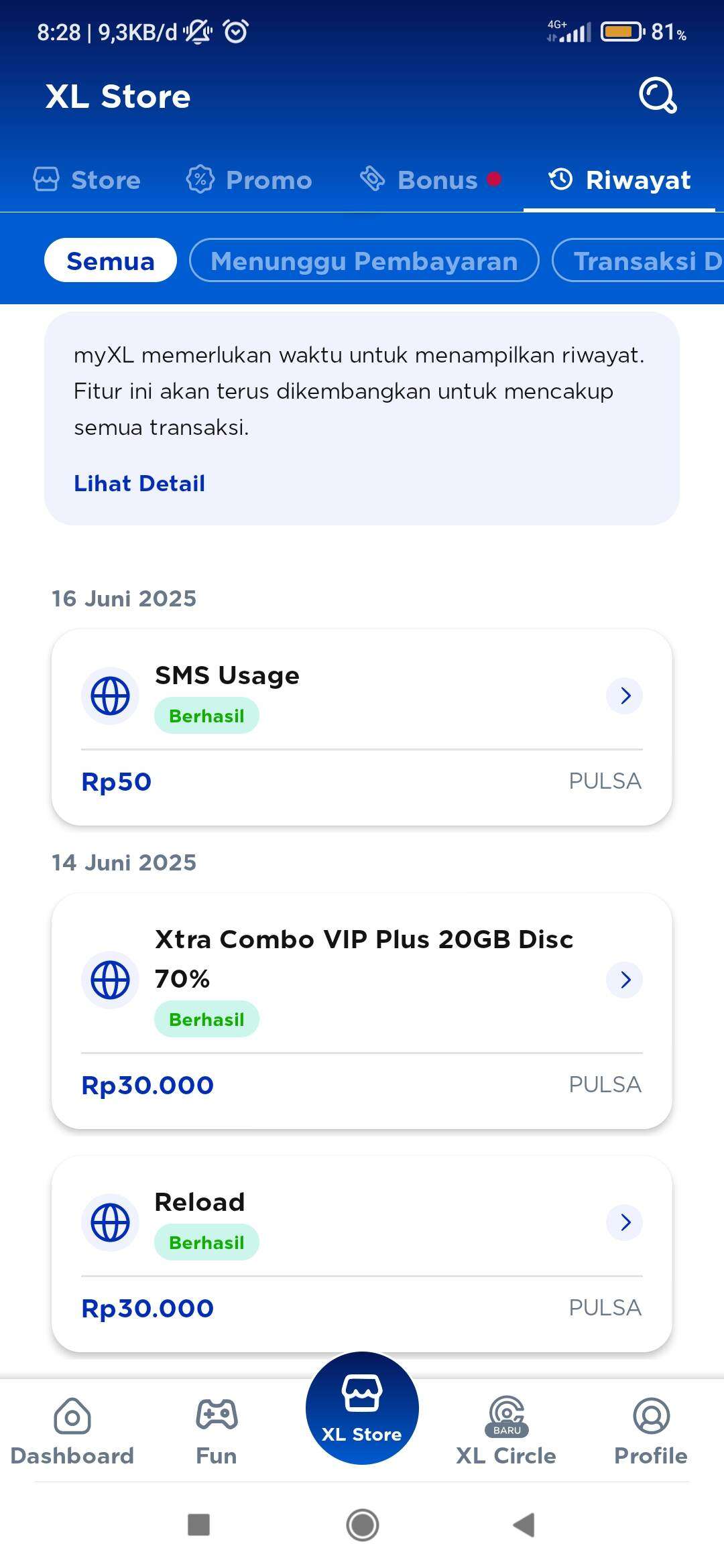The height and width of the screenshot is (1568, 724).
Task: Filter by Menunggu Pembayaran
Action: click(x=364, y=260)
